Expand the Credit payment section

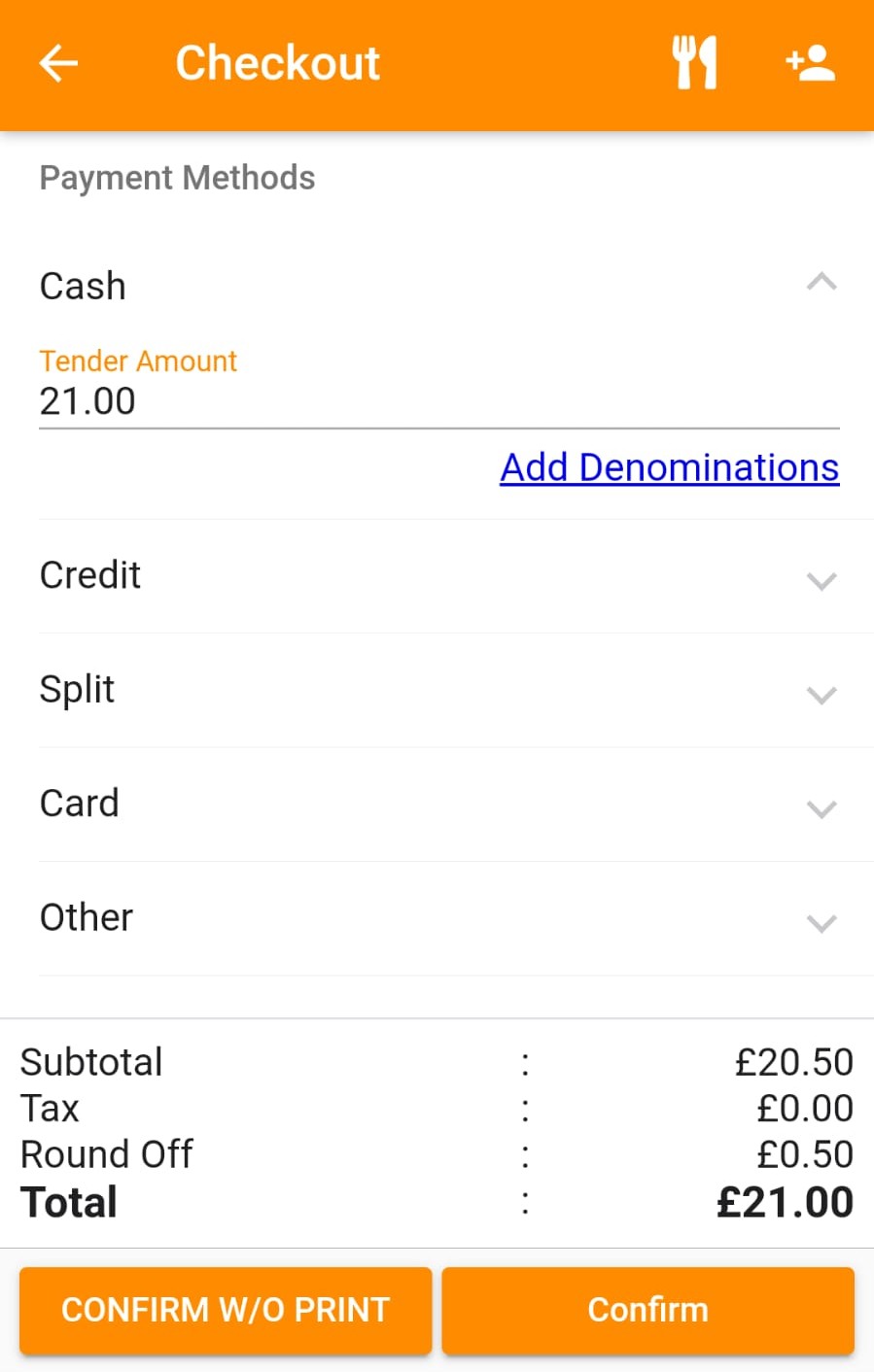pos(822,581)
